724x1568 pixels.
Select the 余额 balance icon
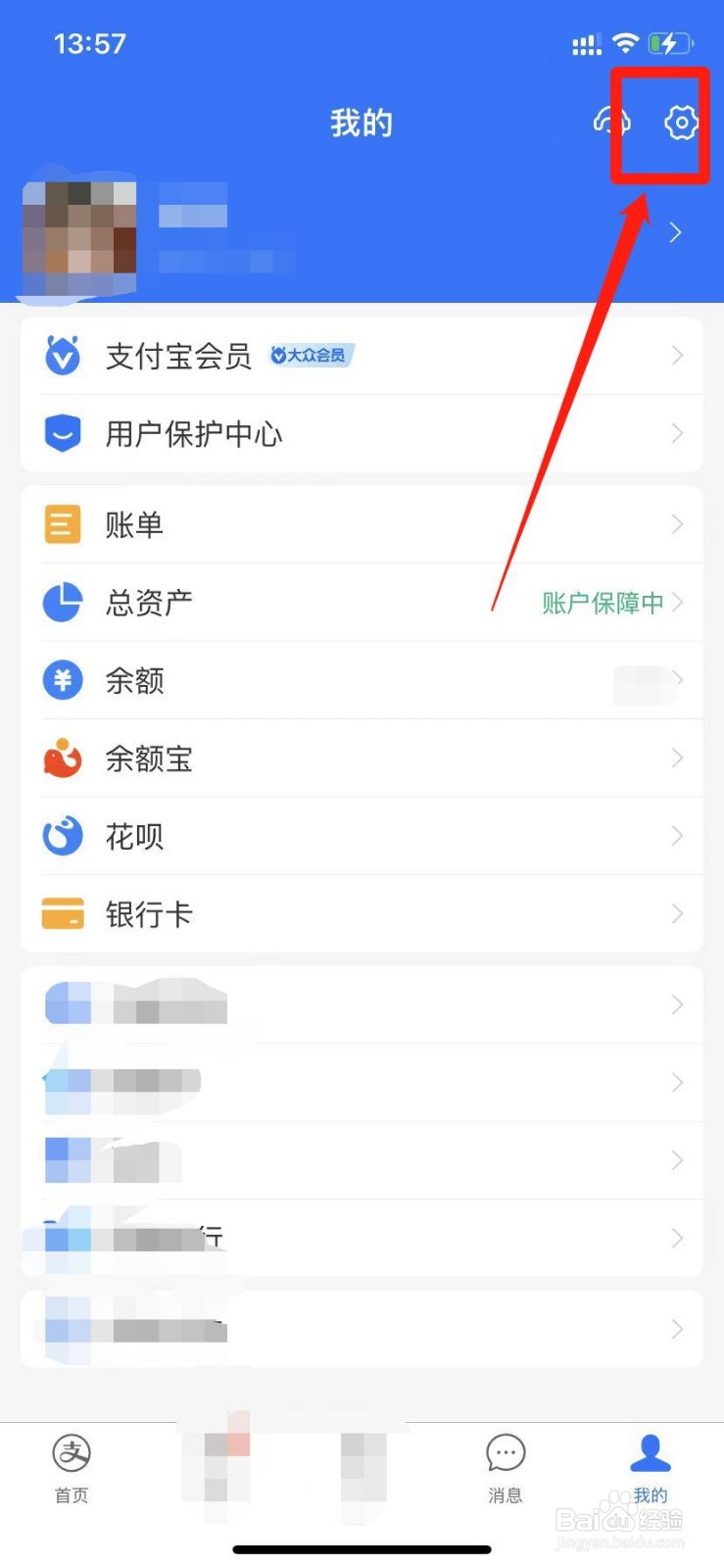(x=62, y=680)
